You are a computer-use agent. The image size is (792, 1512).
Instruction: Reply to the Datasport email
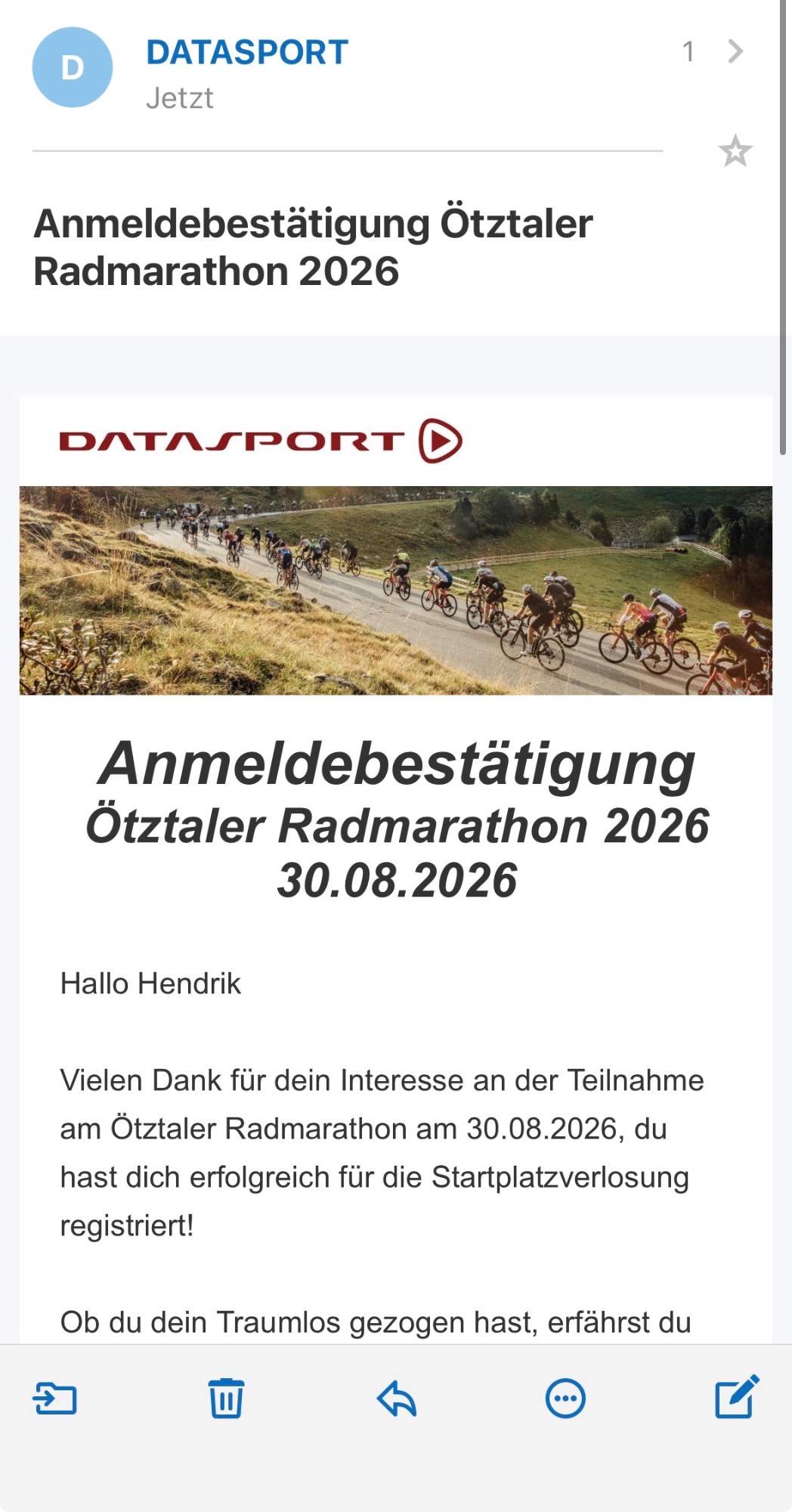(397, 1398)
